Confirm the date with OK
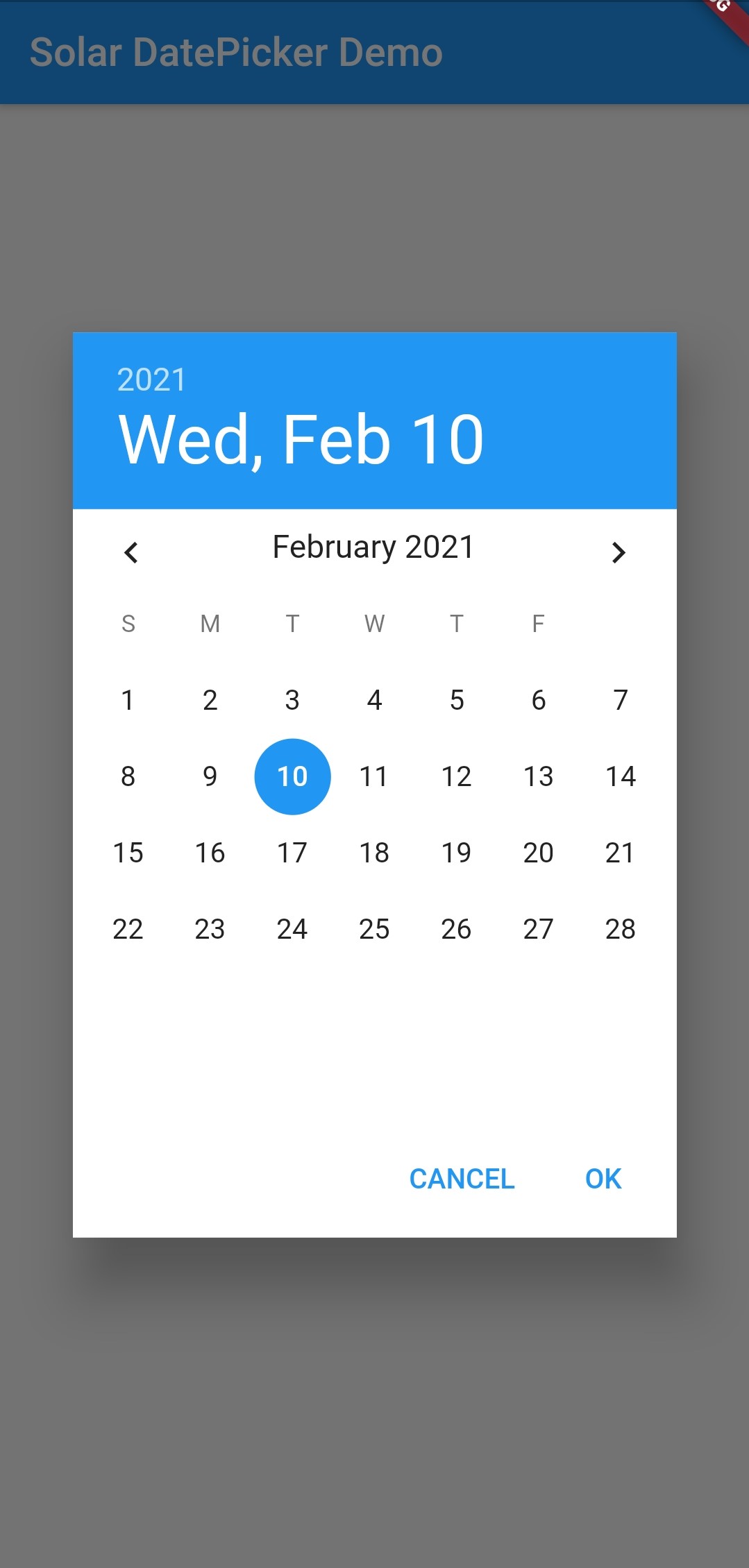 click(603, 1179)
